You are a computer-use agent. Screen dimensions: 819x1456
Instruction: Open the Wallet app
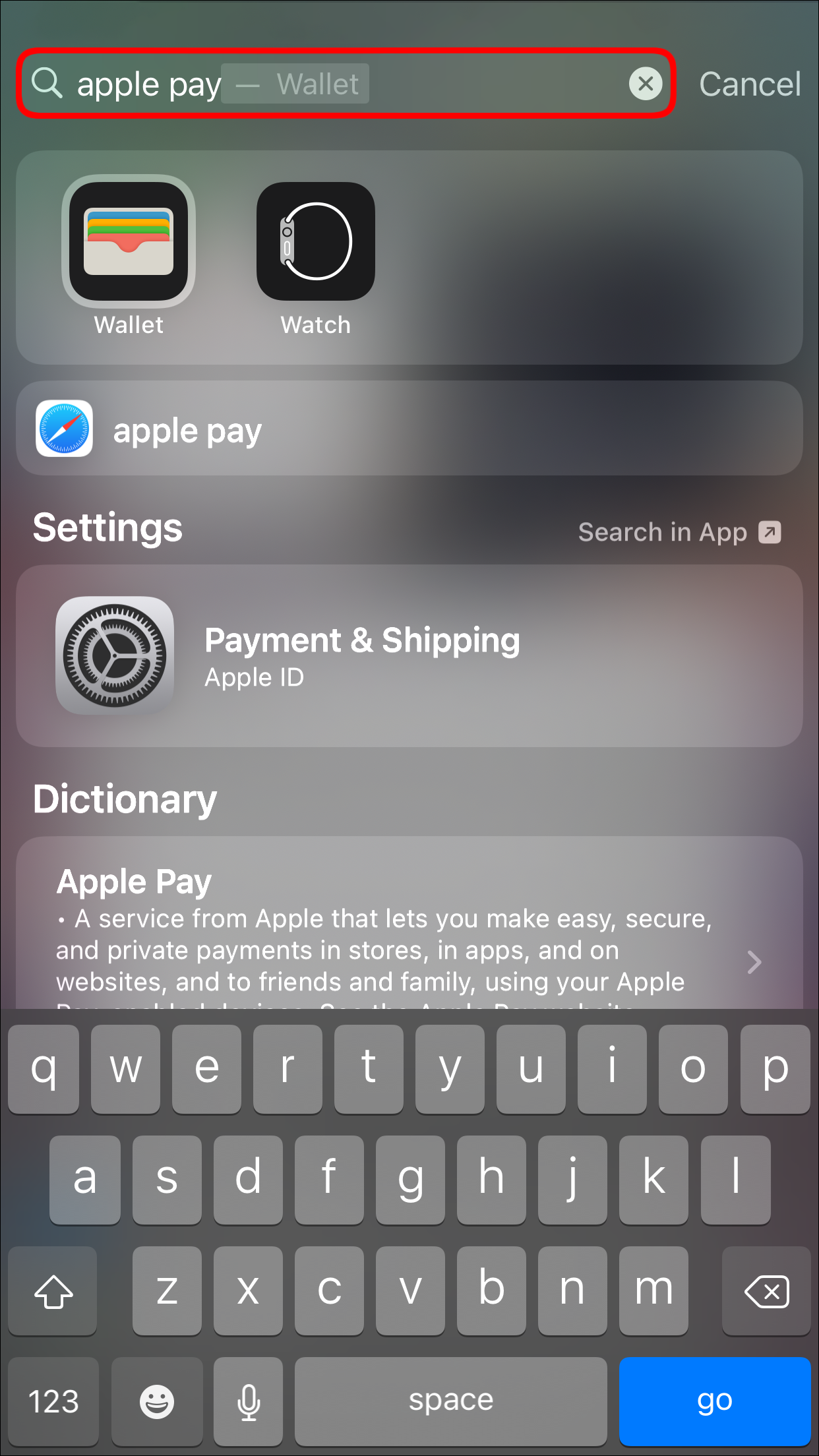click(129, 242)
